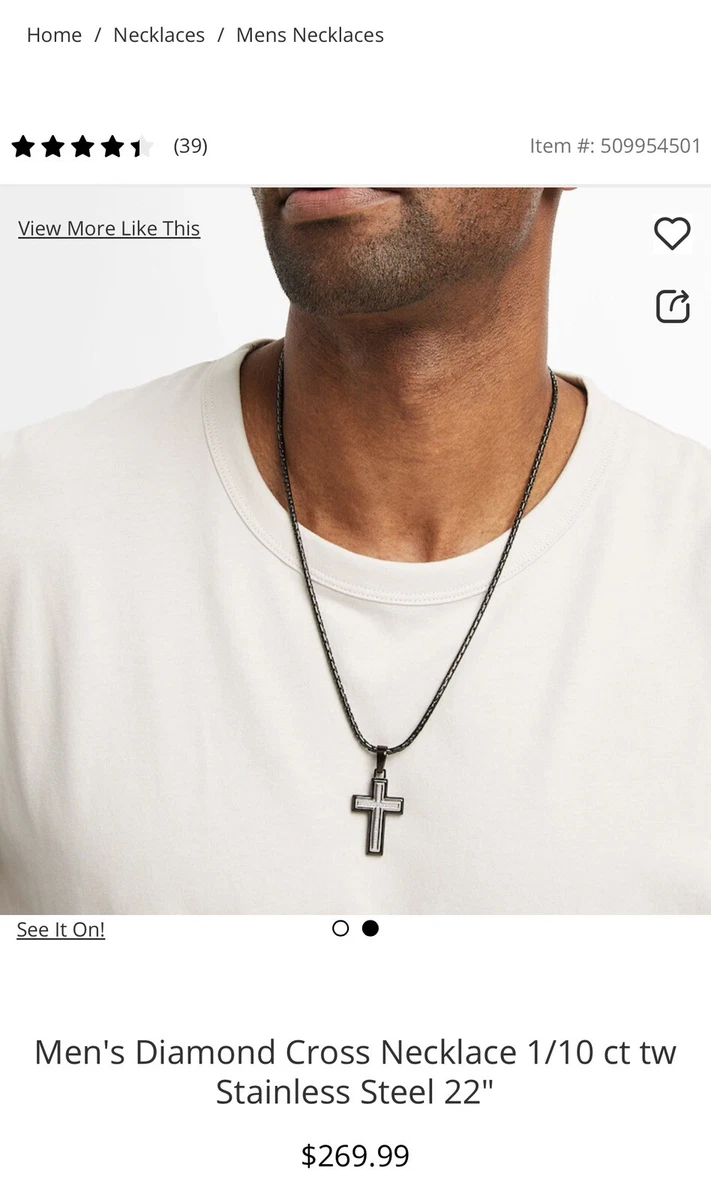
Task: Tap View More Like This link
Action: click(109, 229)
